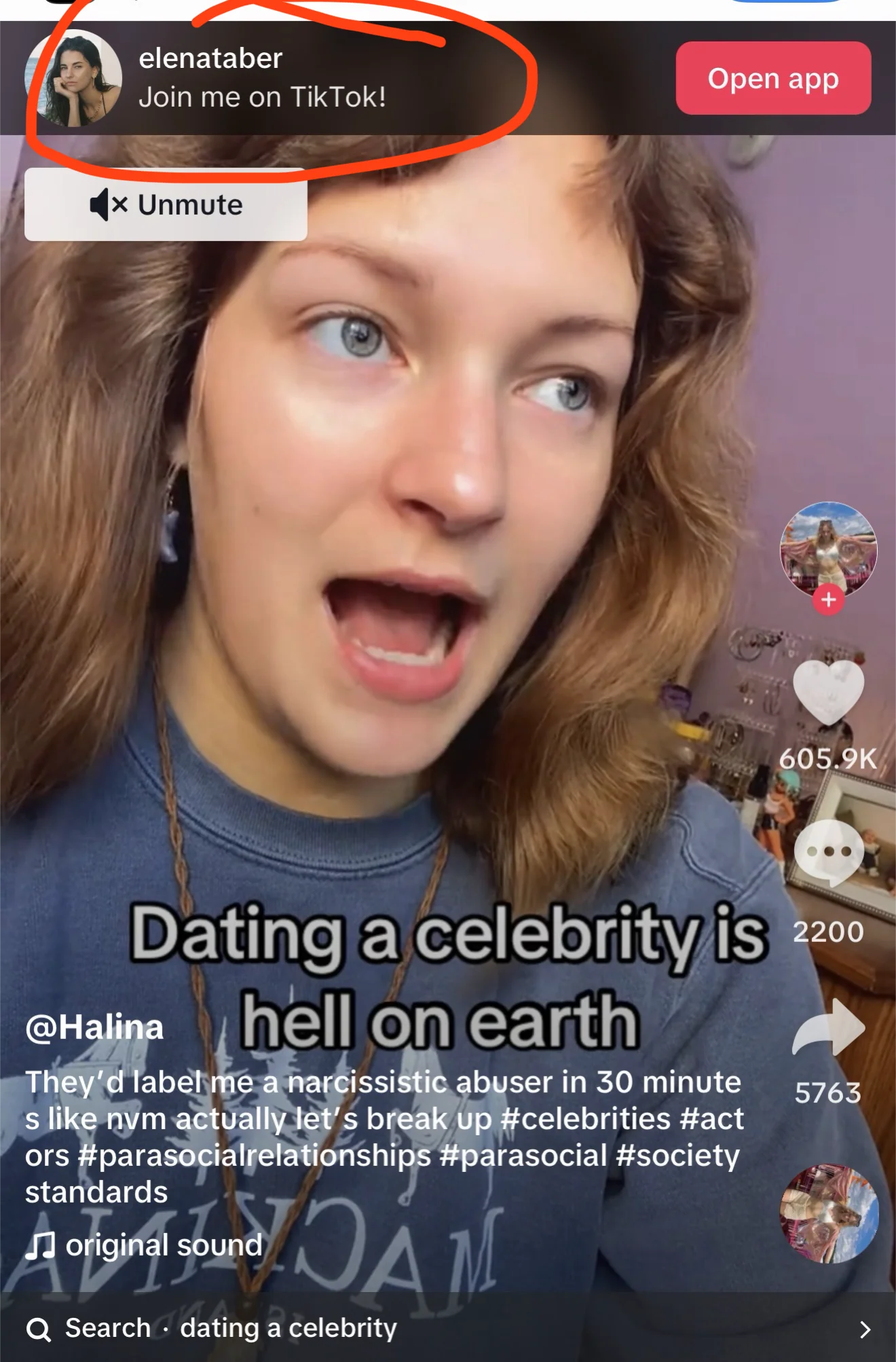Tap the Open app button
This screenshot has width=896, height=1362.
coord(773,78)
